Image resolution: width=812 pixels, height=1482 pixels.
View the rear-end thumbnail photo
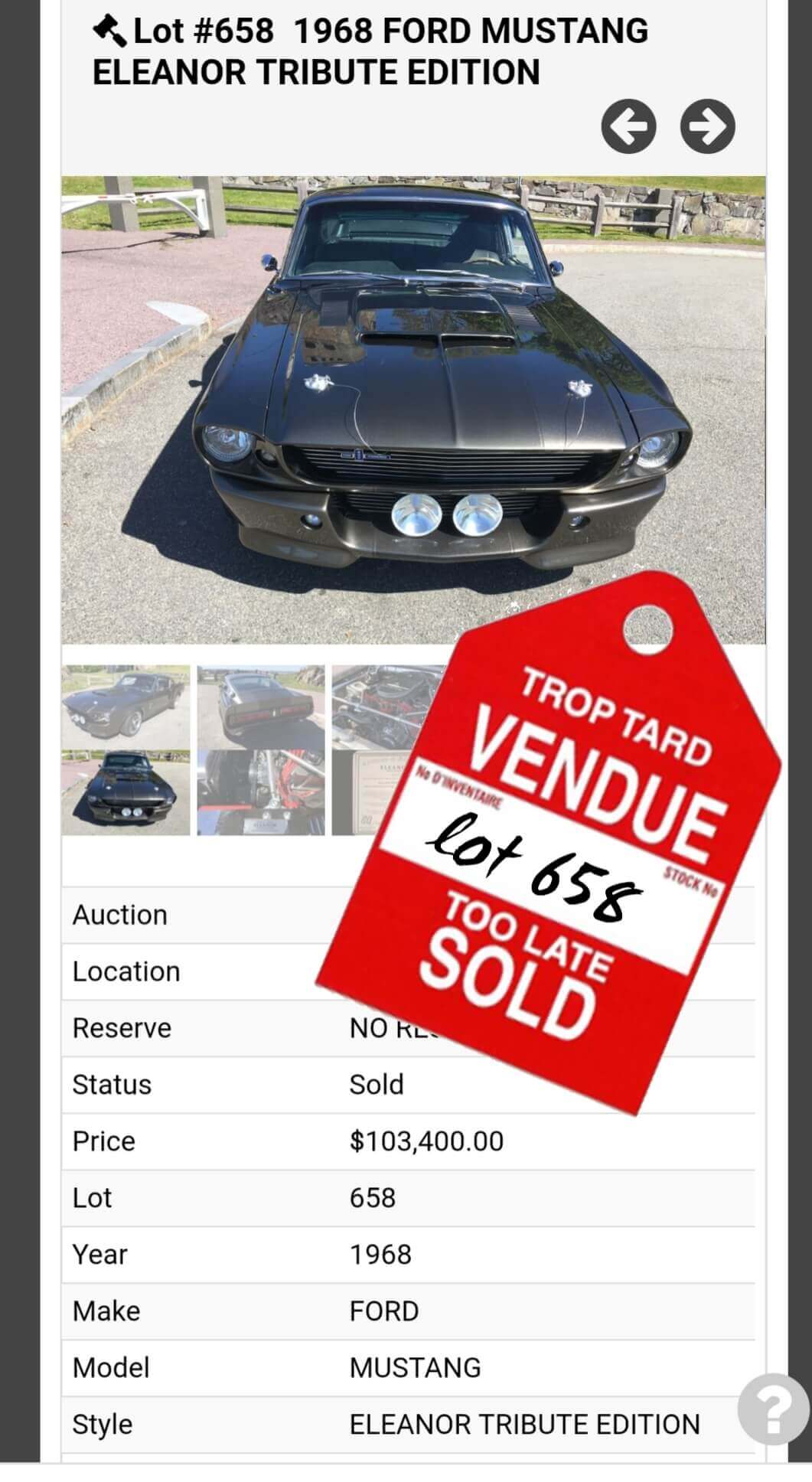click(261, 707)
